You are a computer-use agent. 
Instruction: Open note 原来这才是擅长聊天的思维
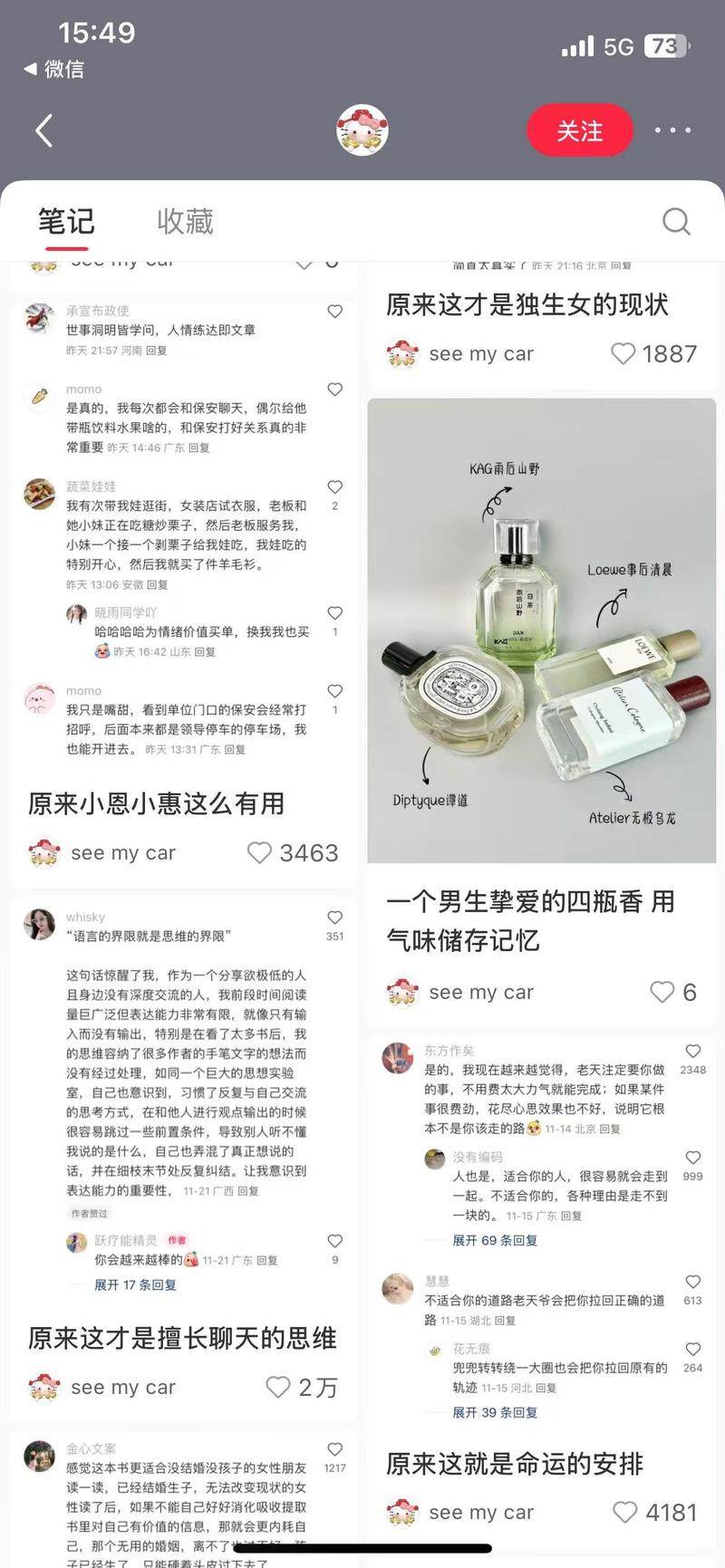182,1337
